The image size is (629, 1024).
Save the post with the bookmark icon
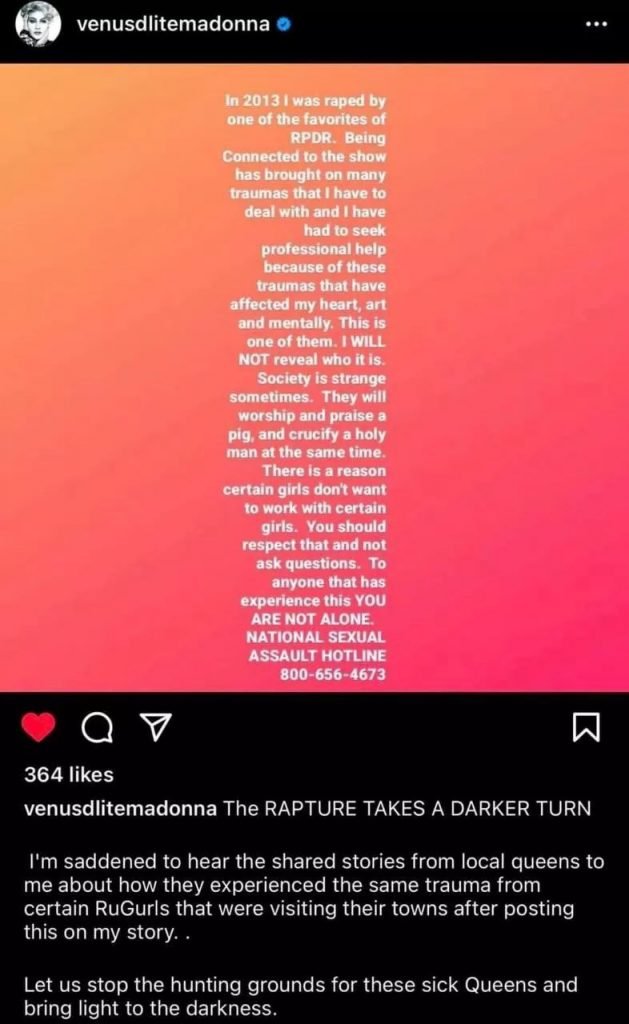pos(586,731)
